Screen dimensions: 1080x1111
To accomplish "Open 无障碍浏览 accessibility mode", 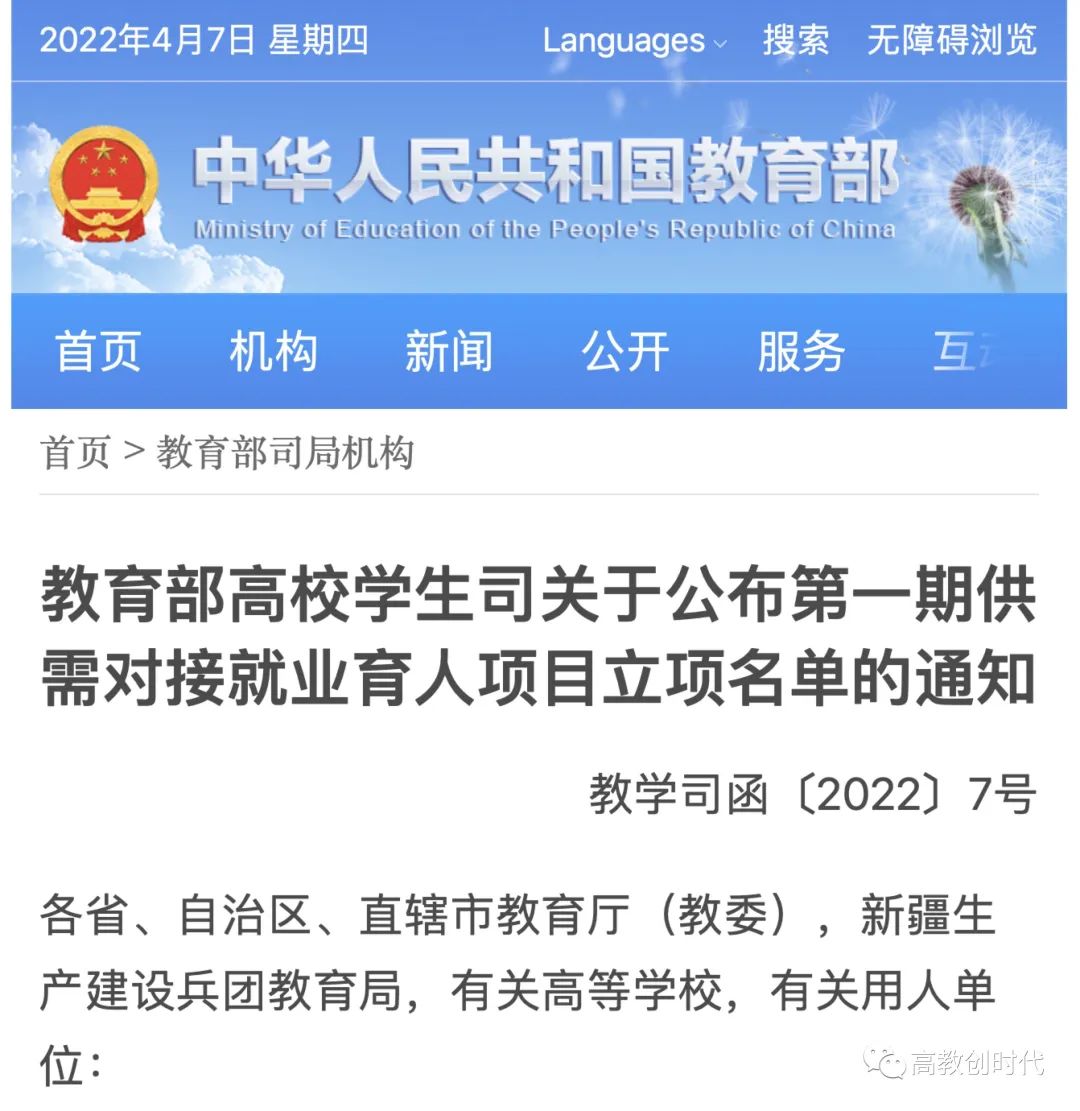I will pos(951,41).
